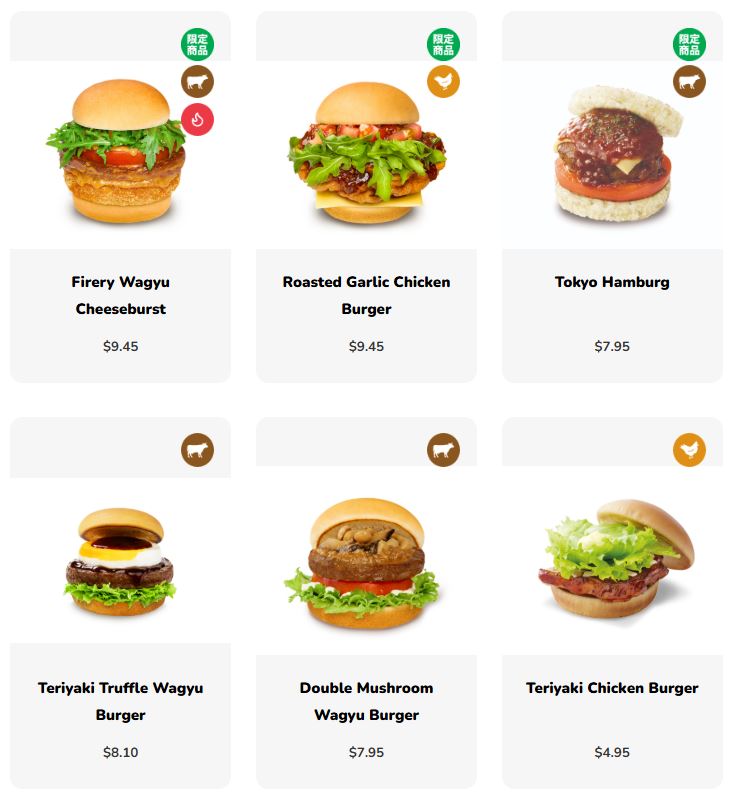Click the limited item badge on Roasted Garlic Chicken
Screen dimensions: 739x796
pos(445,42)
